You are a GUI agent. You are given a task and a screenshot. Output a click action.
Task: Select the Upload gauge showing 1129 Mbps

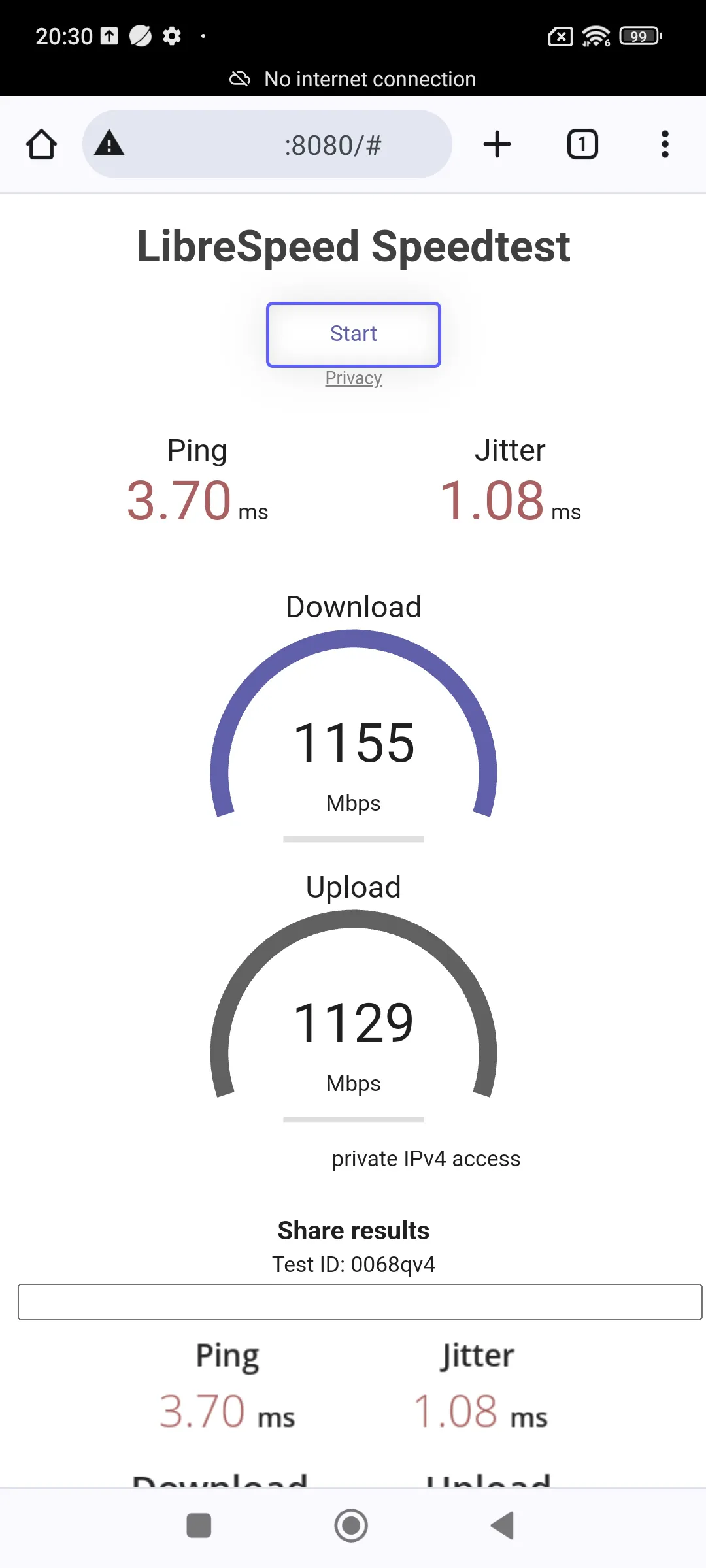click(353, 1021)
